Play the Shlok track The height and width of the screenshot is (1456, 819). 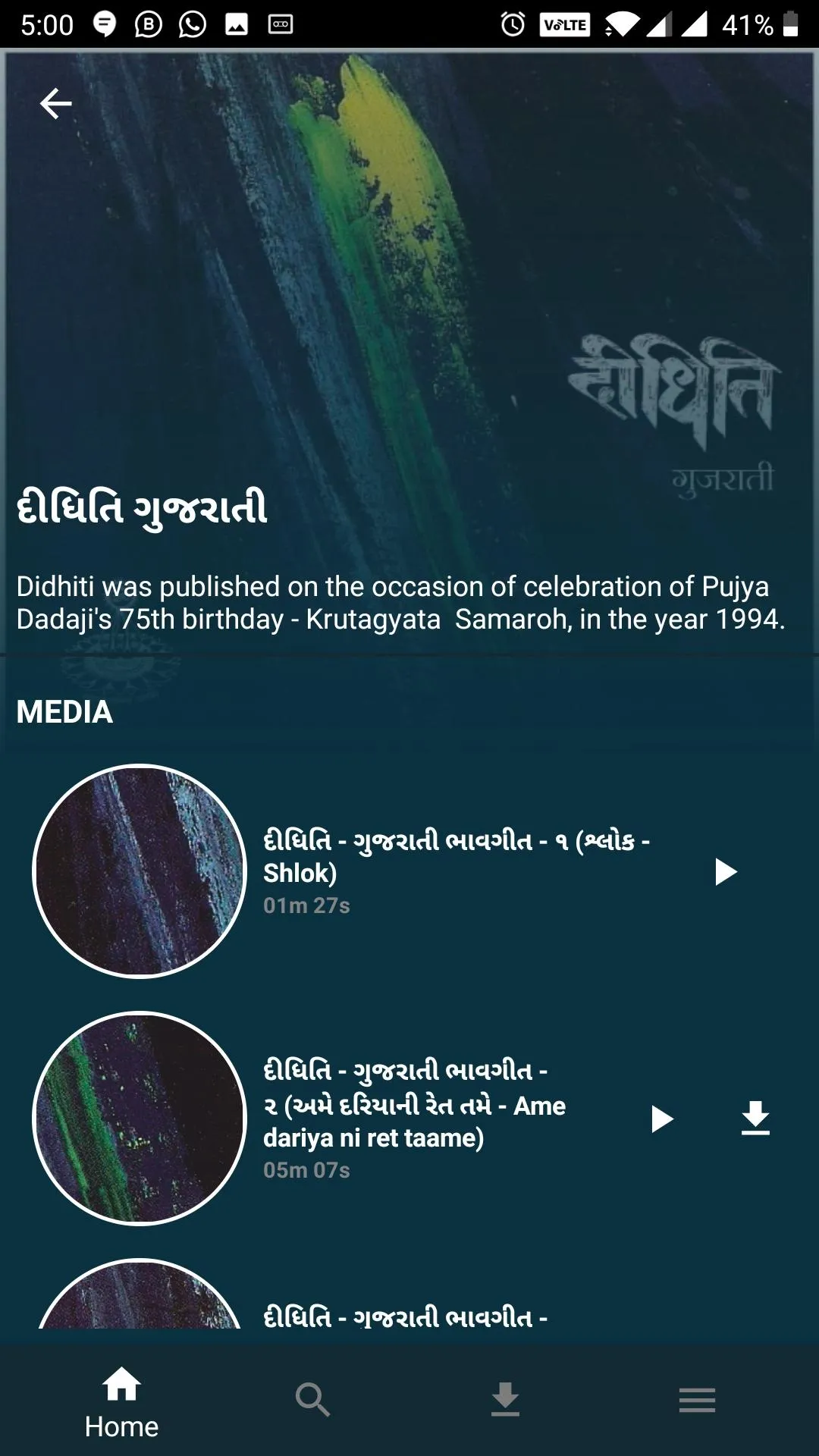click(725, 872)
